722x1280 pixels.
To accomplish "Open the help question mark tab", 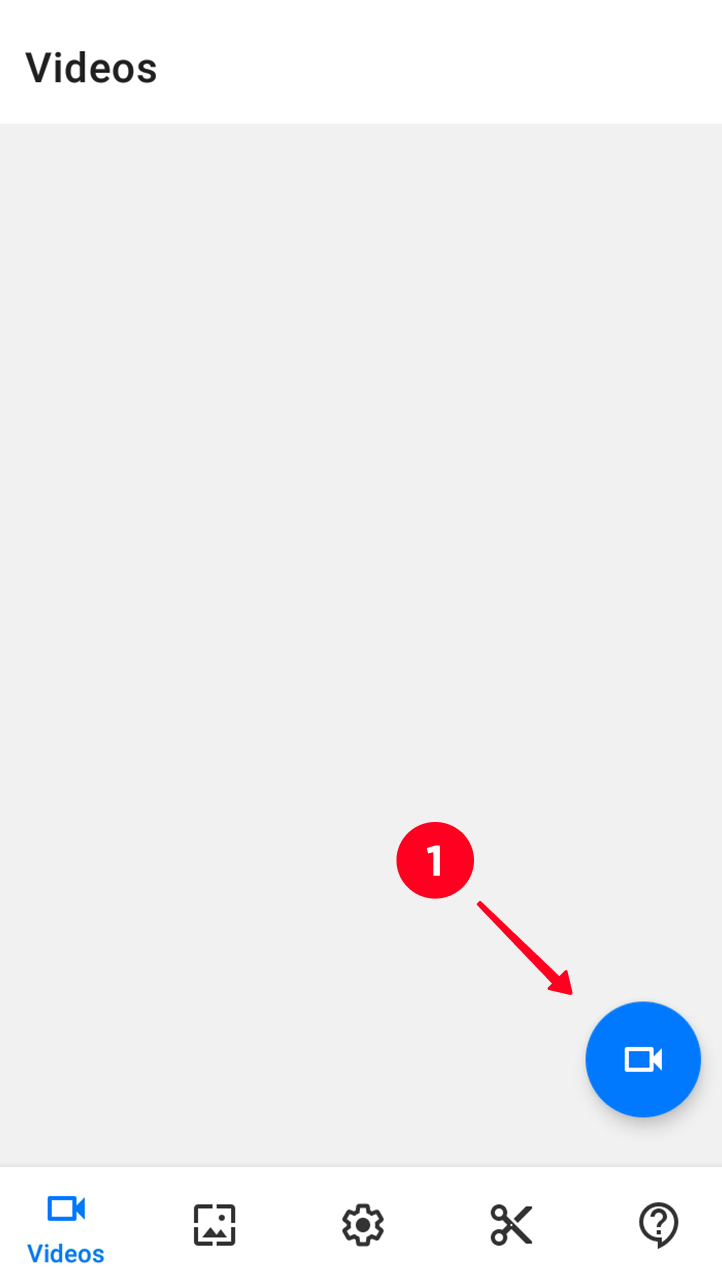I will click(659, 1225).
